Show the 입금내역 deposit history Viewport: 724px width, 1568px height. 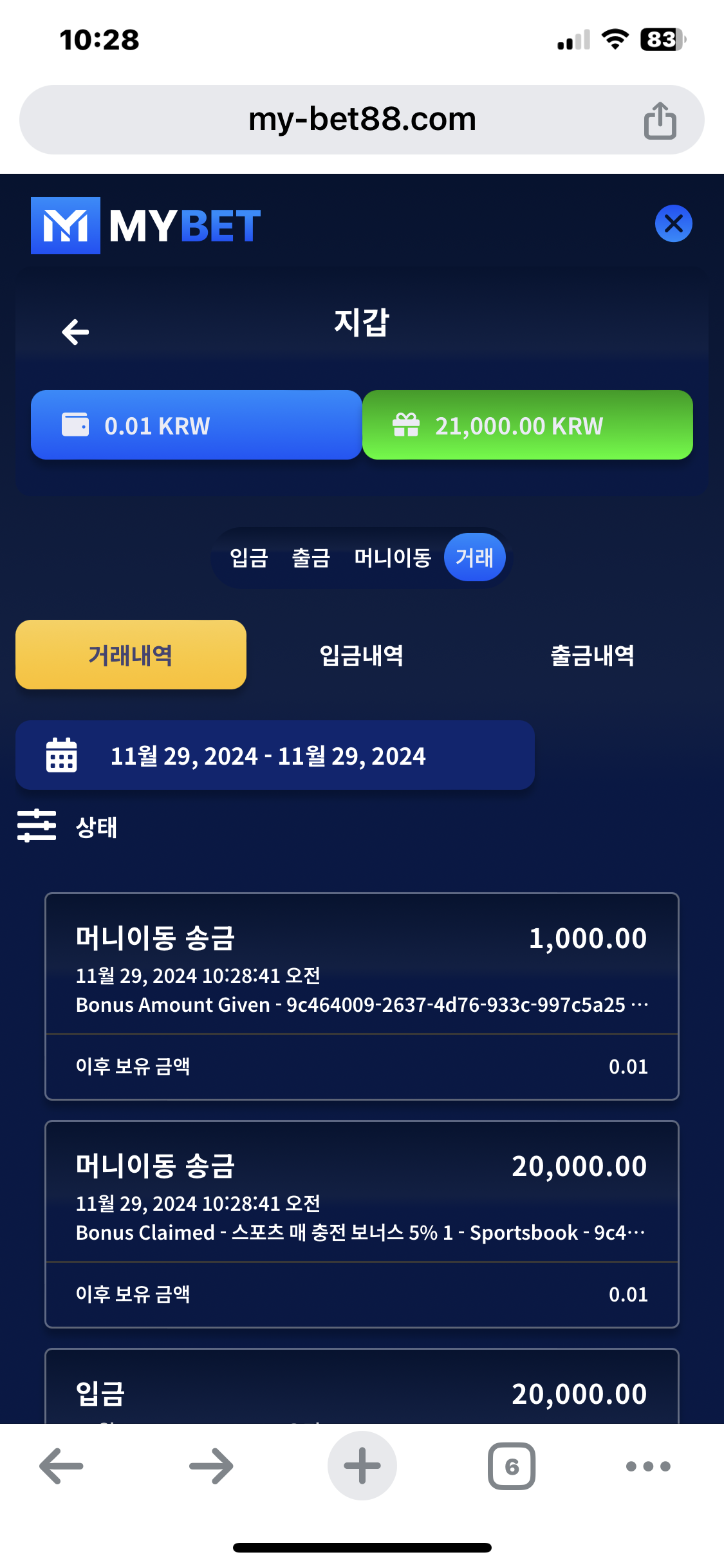point(362,655)
